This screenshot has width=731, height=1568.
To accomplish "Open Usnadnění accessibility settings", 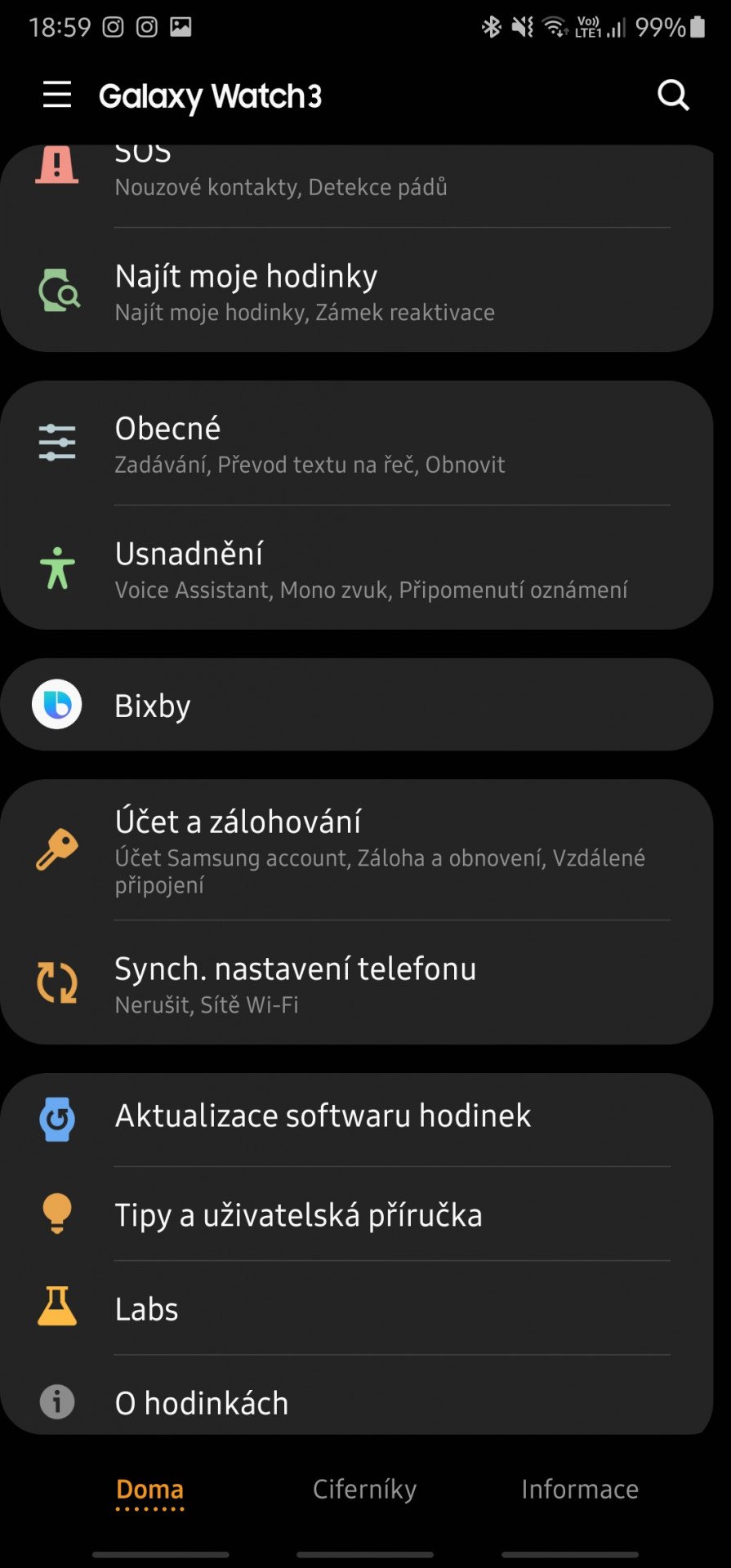I will [357, 568].
